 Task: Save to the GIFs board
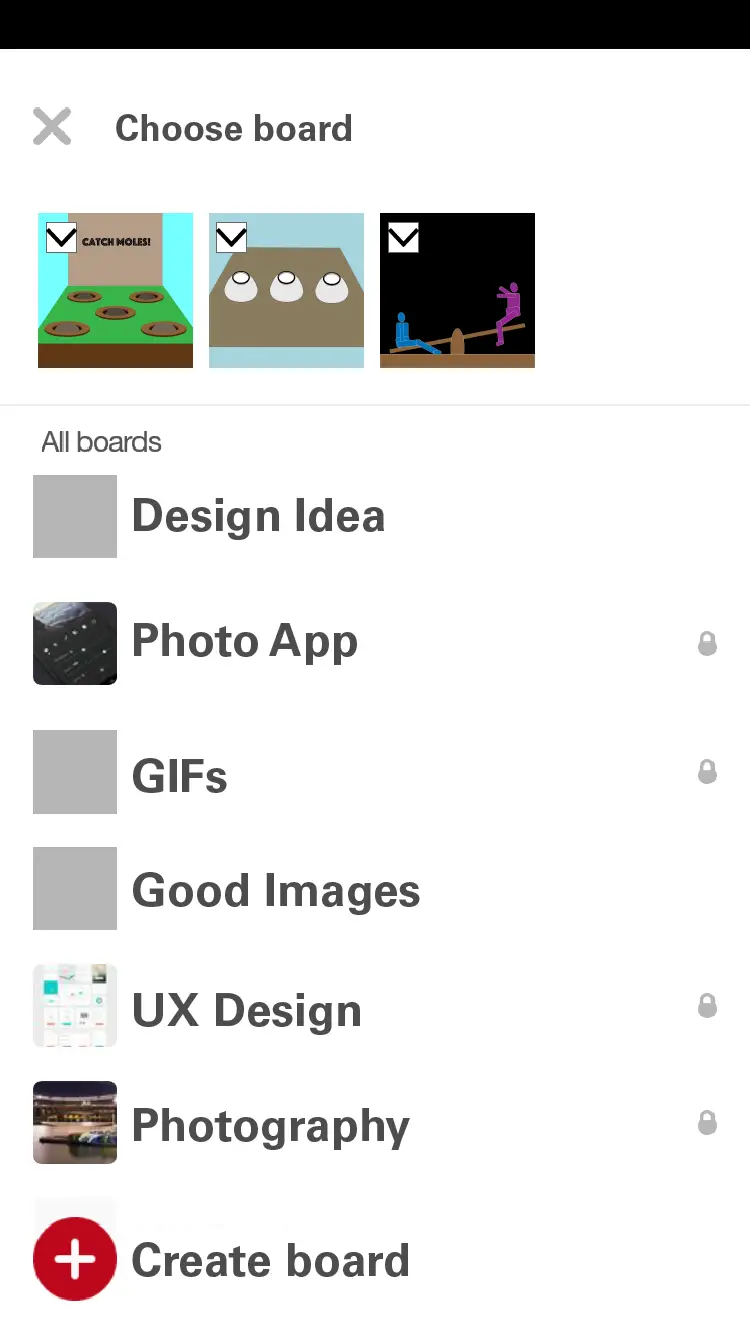180,777
